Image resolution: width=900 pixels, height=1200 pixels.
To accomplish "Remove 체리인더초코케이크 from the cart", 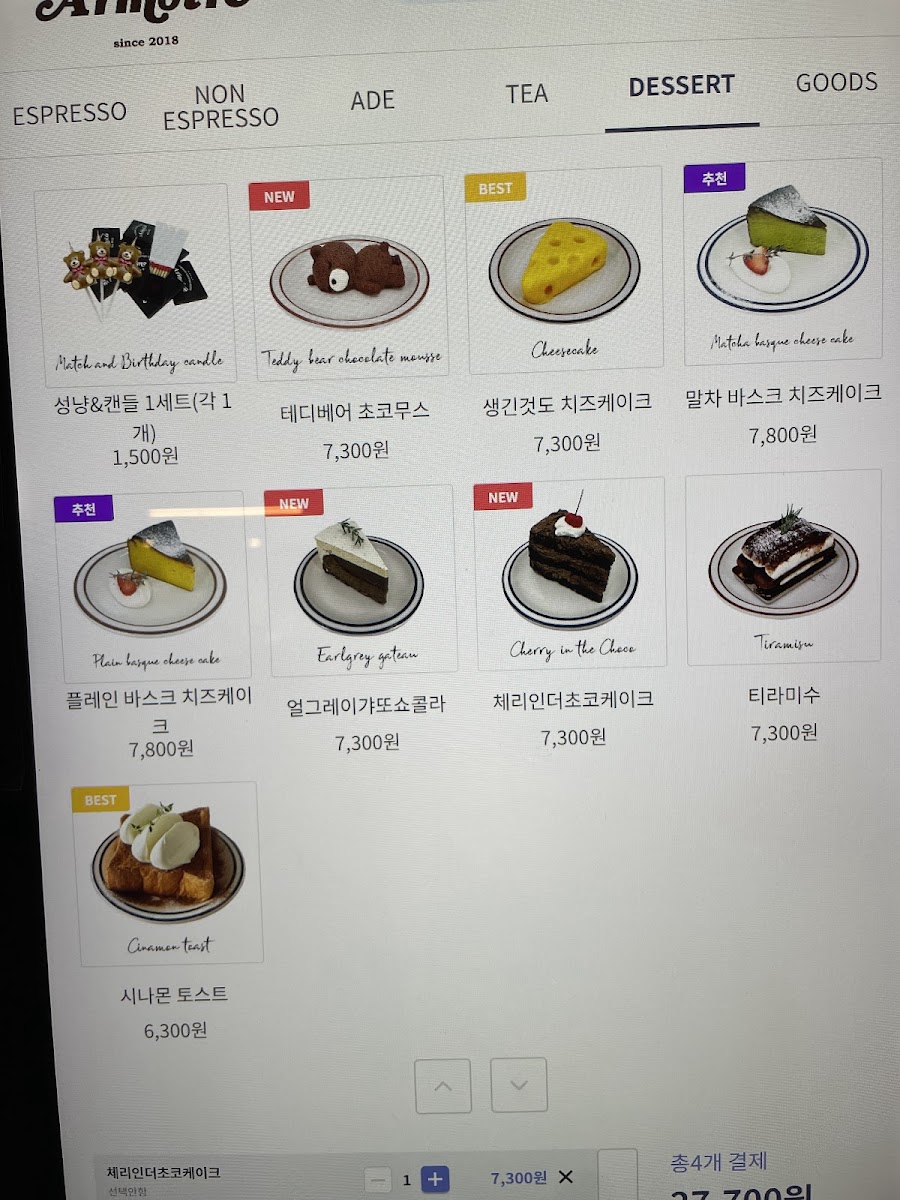I will [x=566, y=1177].
